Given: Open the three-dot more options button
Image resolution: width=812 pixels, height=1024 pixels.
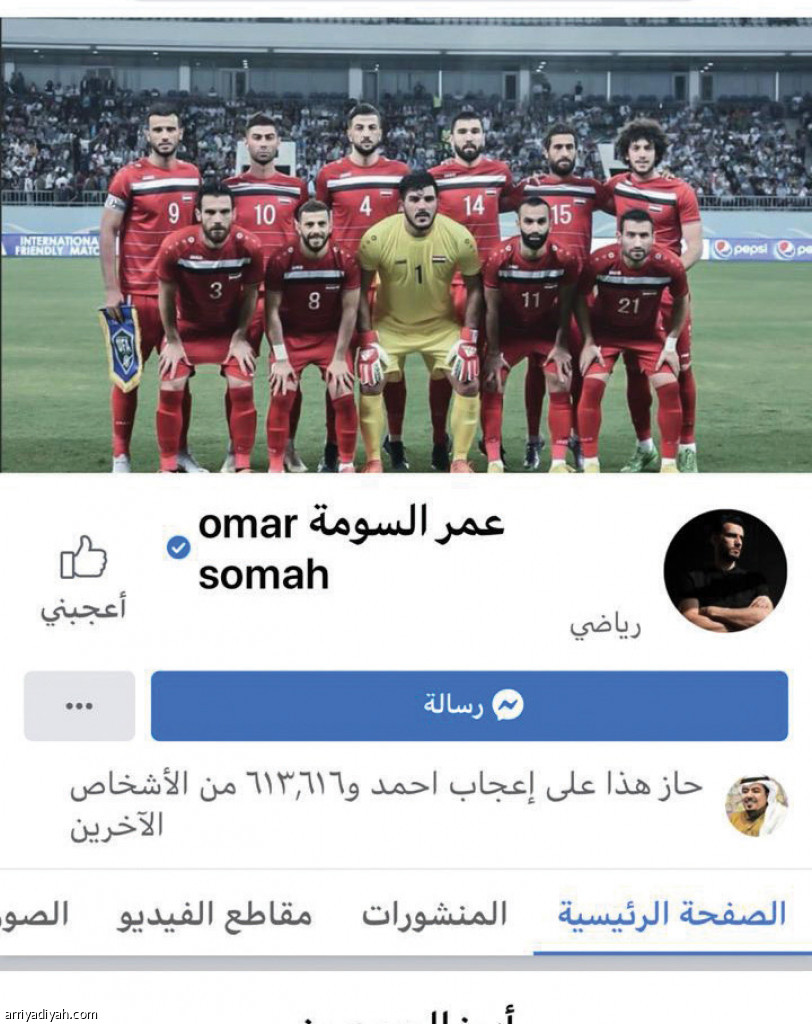Looking at the screenshot, I should click(79, 706).
